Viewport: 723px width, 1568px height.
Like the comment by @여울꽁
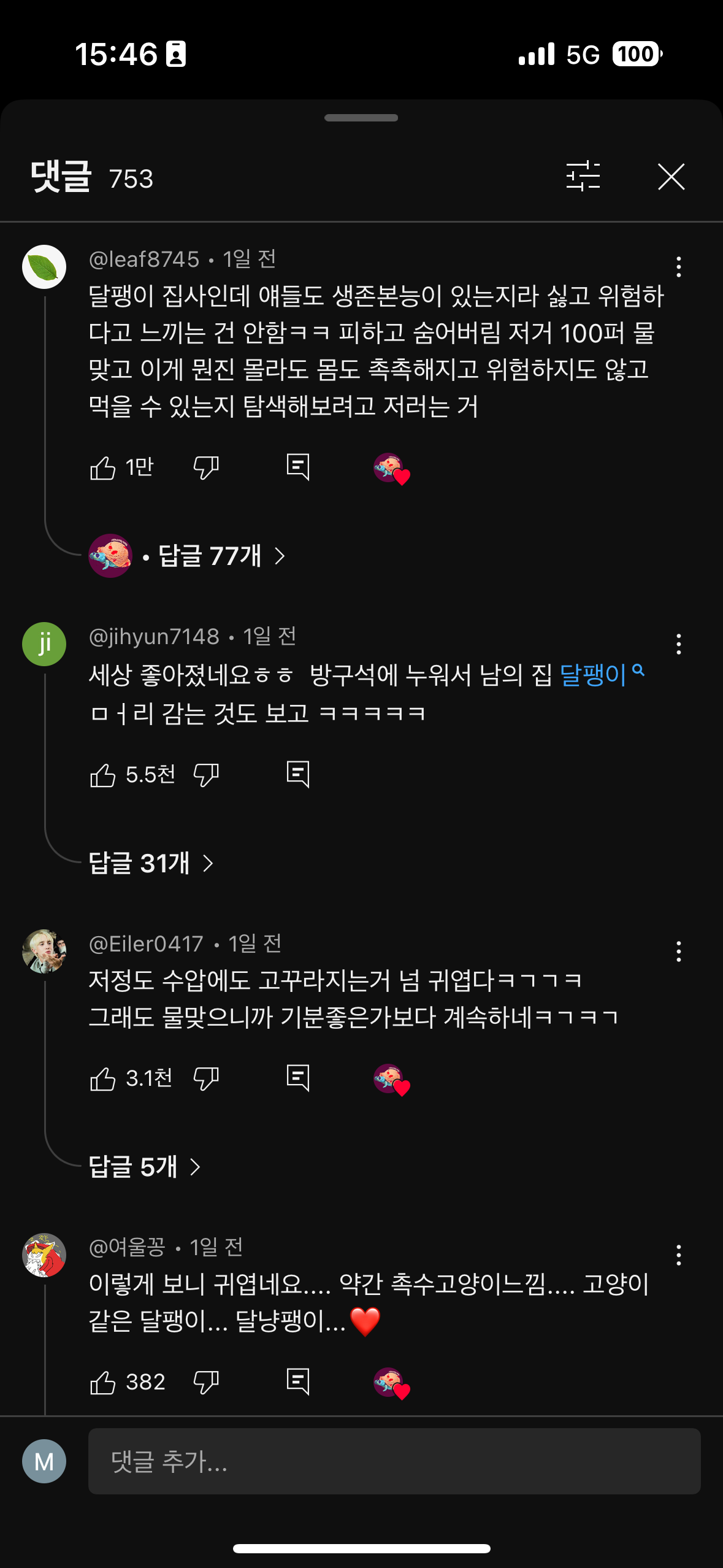(102, 1383)
